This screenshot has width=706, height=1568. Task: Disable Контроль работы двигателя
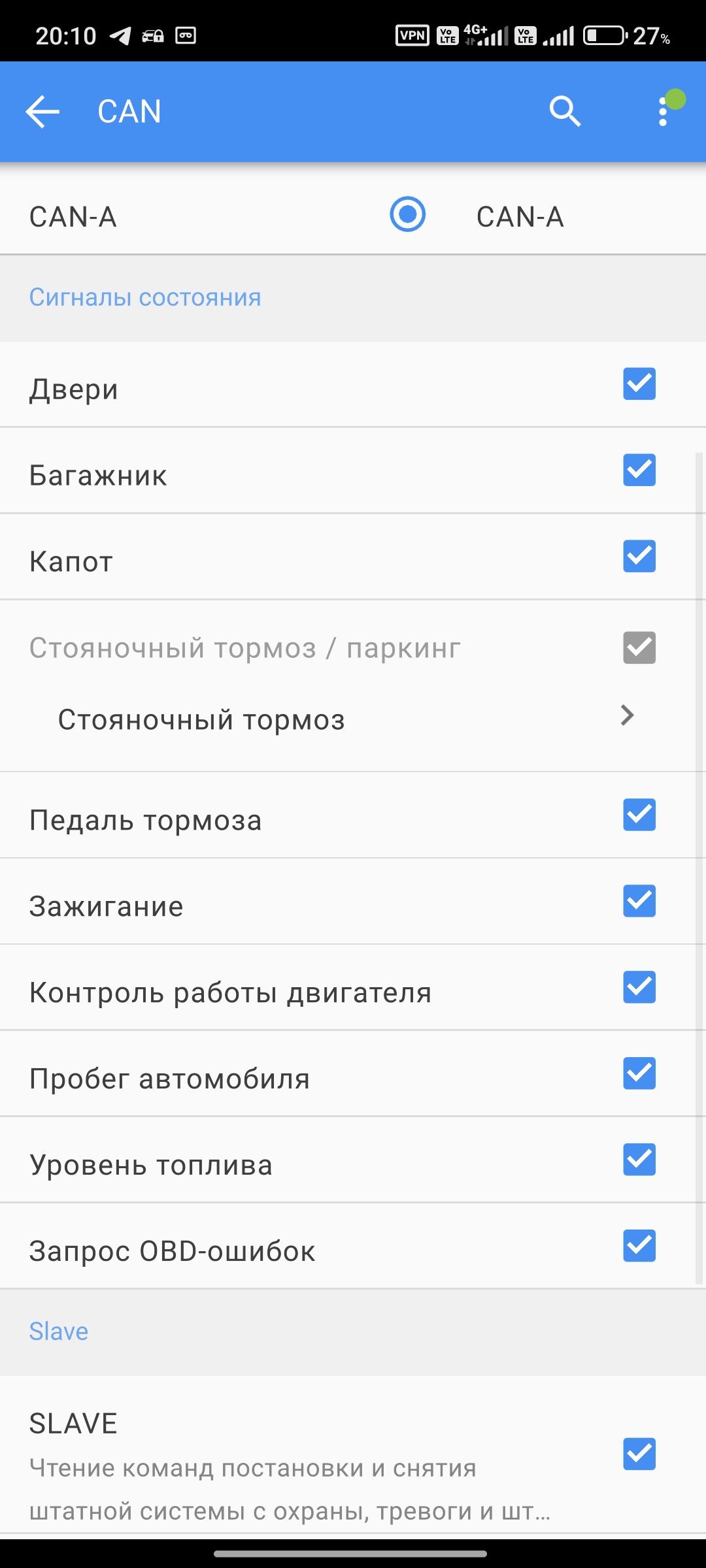(x=639, y=988)
